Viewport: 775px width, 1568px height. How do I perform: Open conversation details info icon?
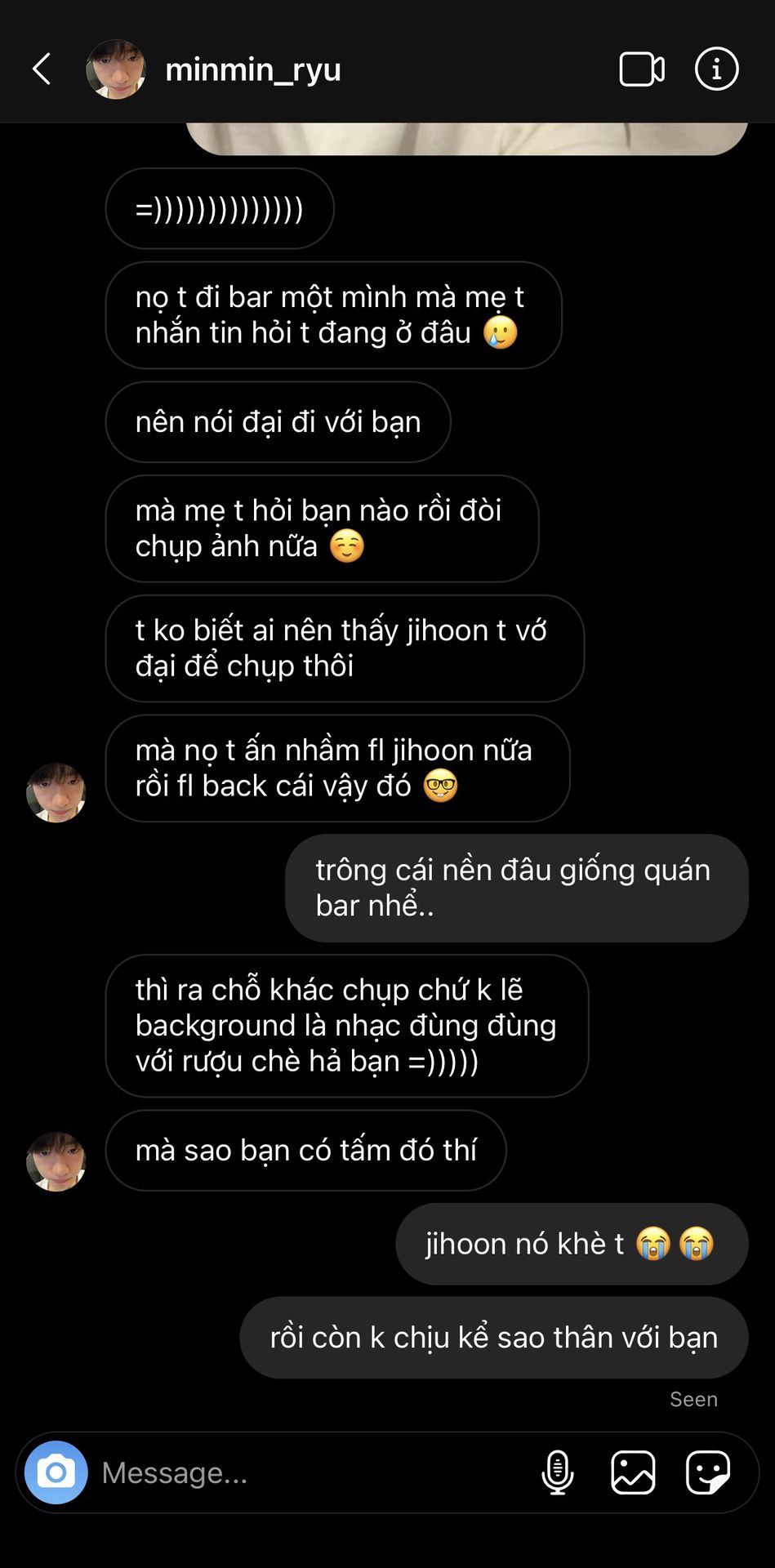point(716,69)
